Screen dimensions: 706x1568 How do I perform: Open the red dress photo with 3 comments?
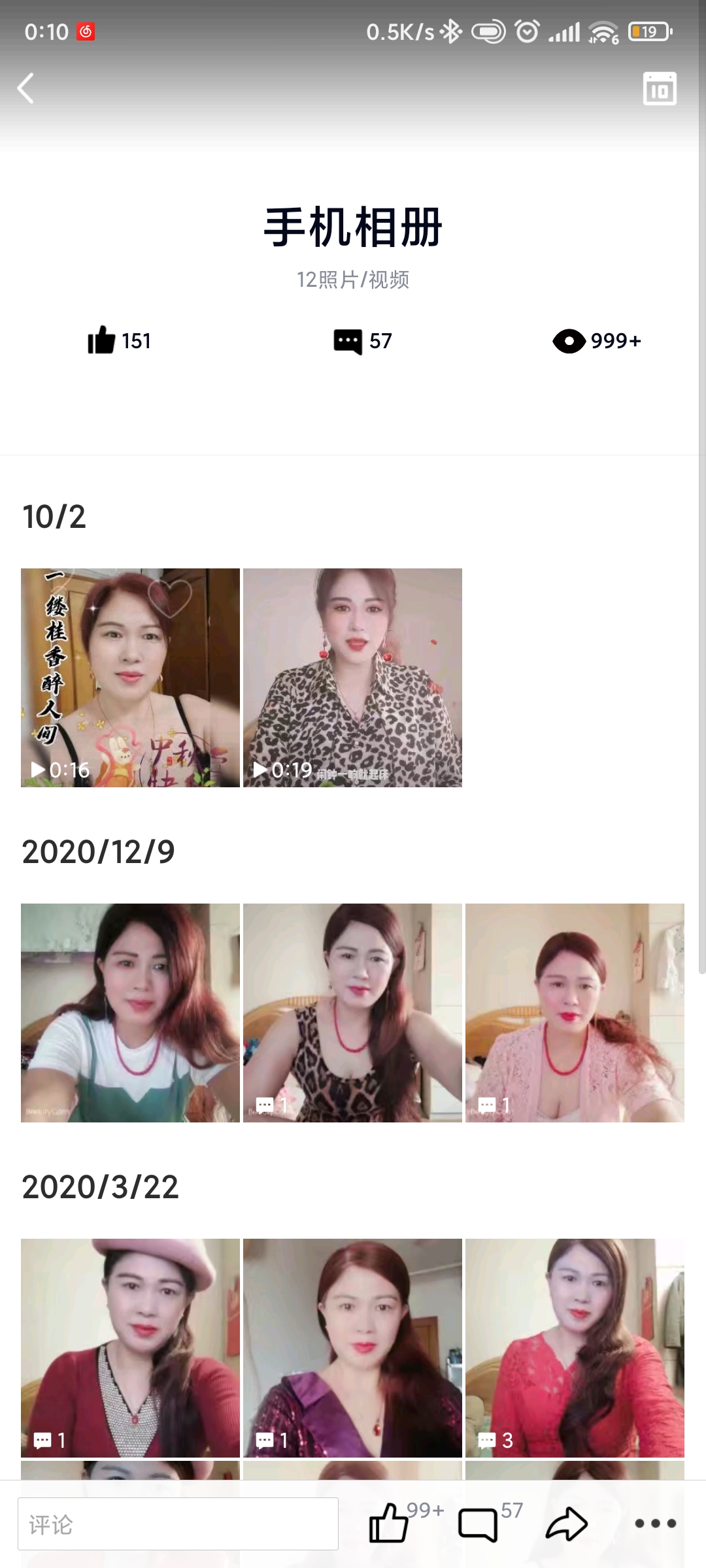575,1348
